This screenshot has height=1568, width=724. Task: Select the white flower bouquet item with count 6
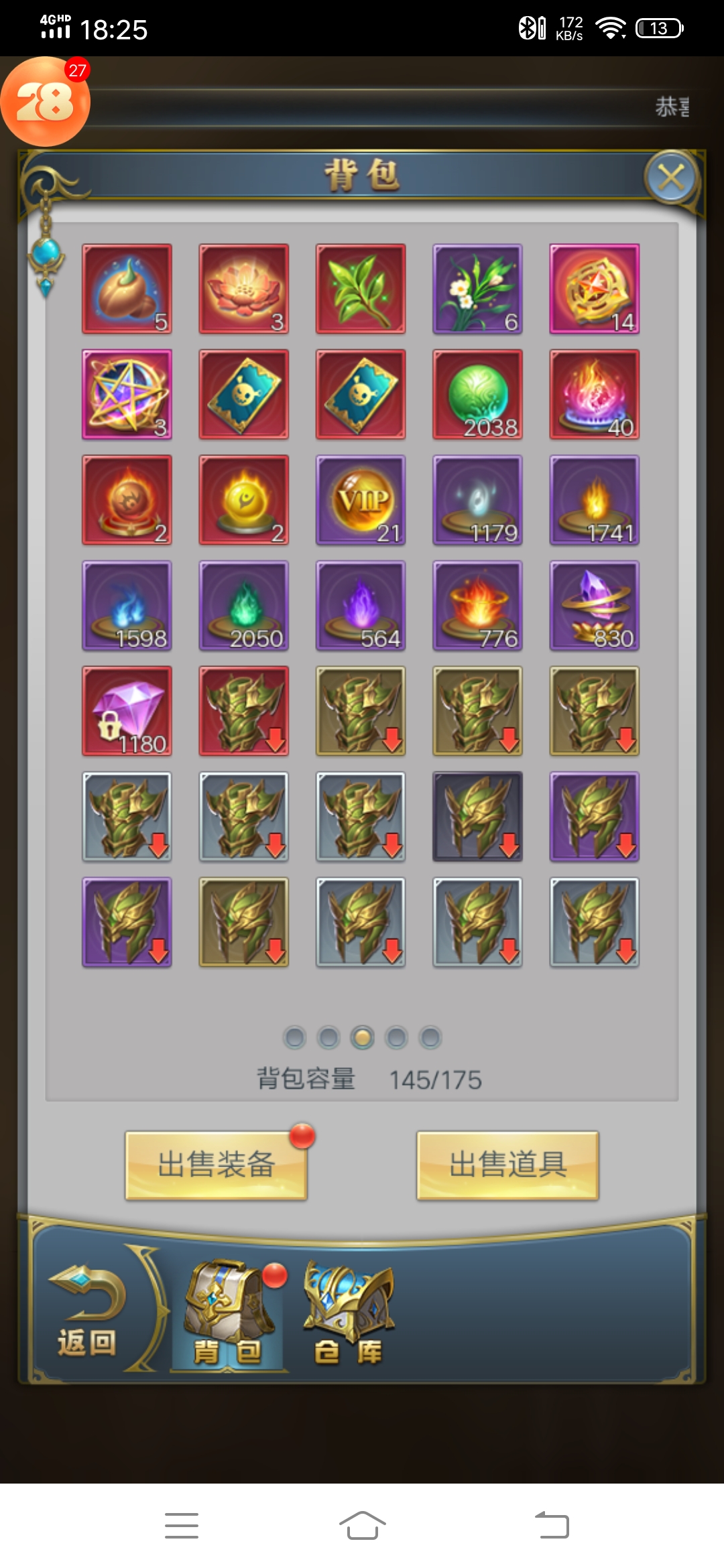tap(477, 289)
